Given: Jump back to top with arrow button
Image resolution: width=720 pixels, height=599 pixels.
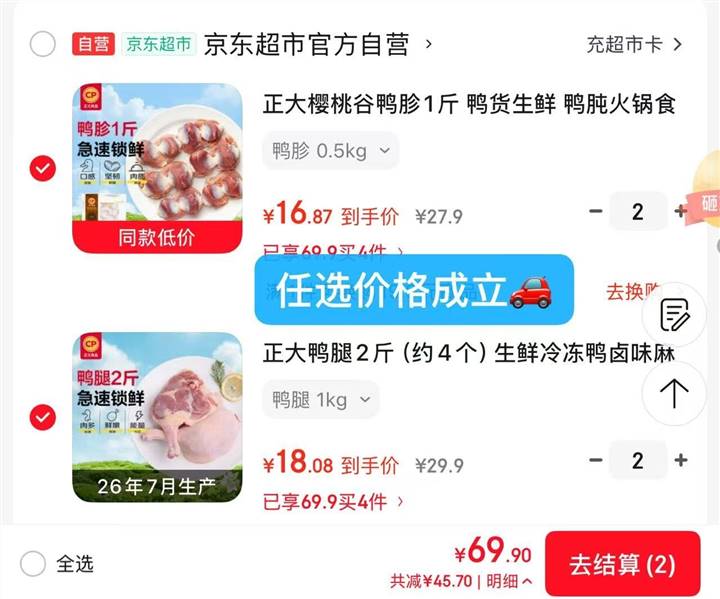Looking at the screenshot, I should pyautogui.click(x=674, y=393).
